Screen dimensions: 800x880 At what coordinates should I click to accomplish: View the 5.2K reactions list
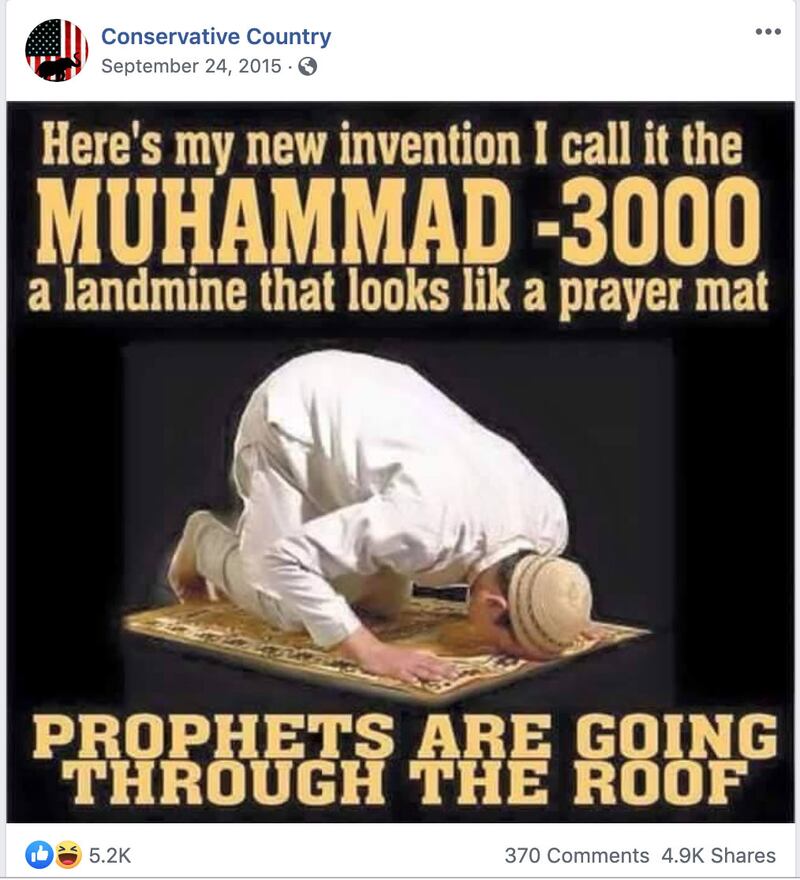80,855
